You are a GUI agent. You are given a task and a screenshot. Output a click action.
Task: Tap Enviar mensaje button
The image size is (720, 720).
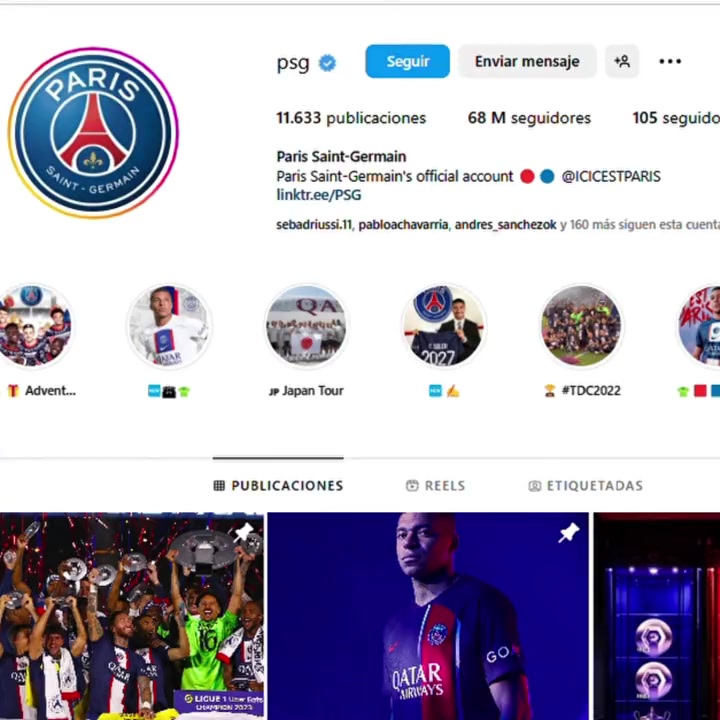(527, 61)
